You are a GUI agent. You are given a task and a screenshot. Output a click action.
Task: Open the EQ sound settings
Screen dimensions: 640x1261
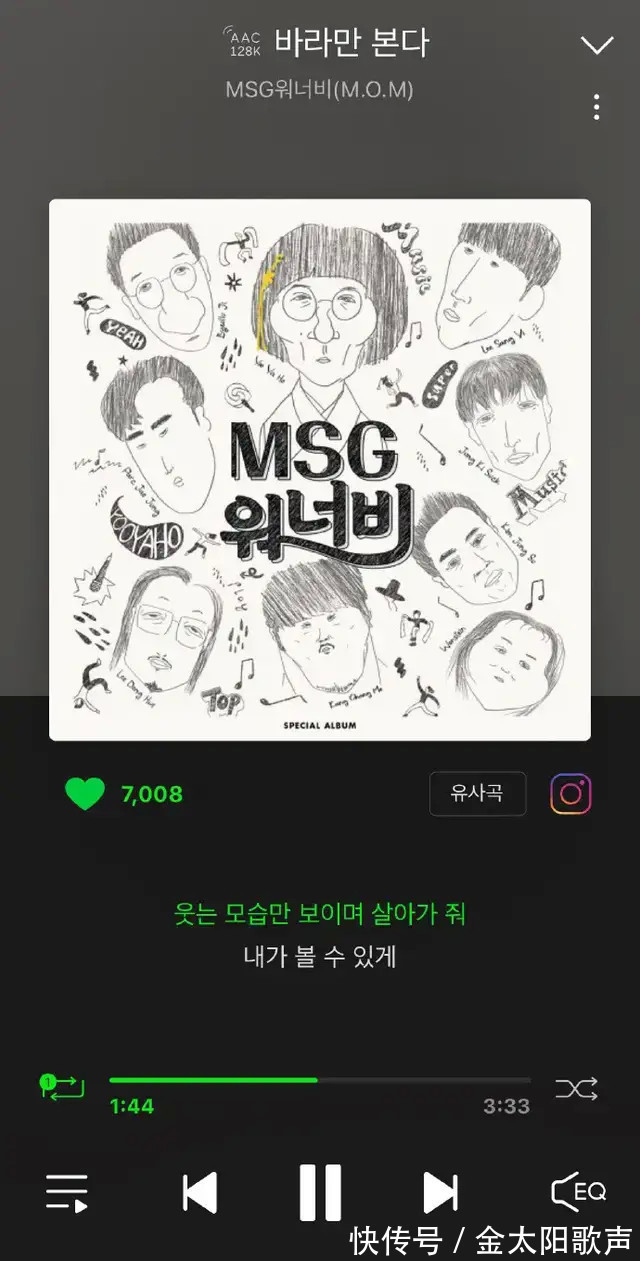pyautogui.click(x=578, y=1192)
